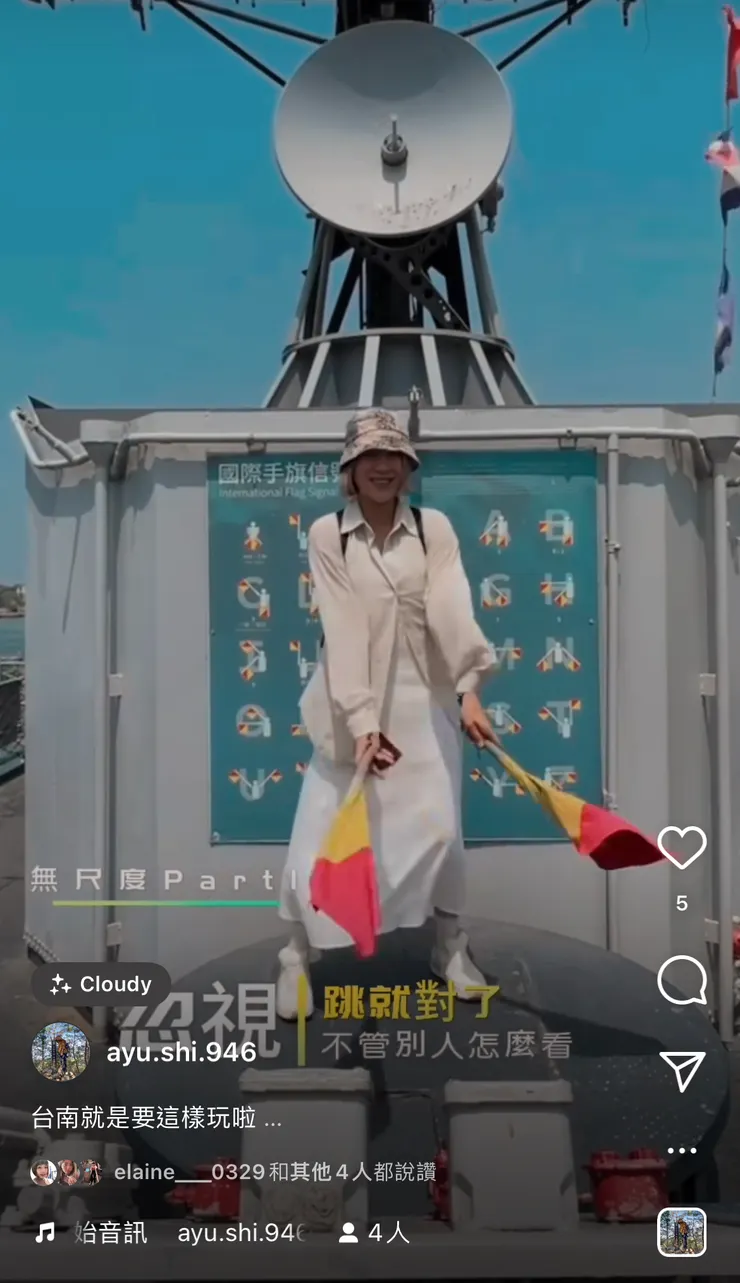Like this reel with the heart icon
This screenshot has height=1283, width=740.
click(x=682, y=848)
